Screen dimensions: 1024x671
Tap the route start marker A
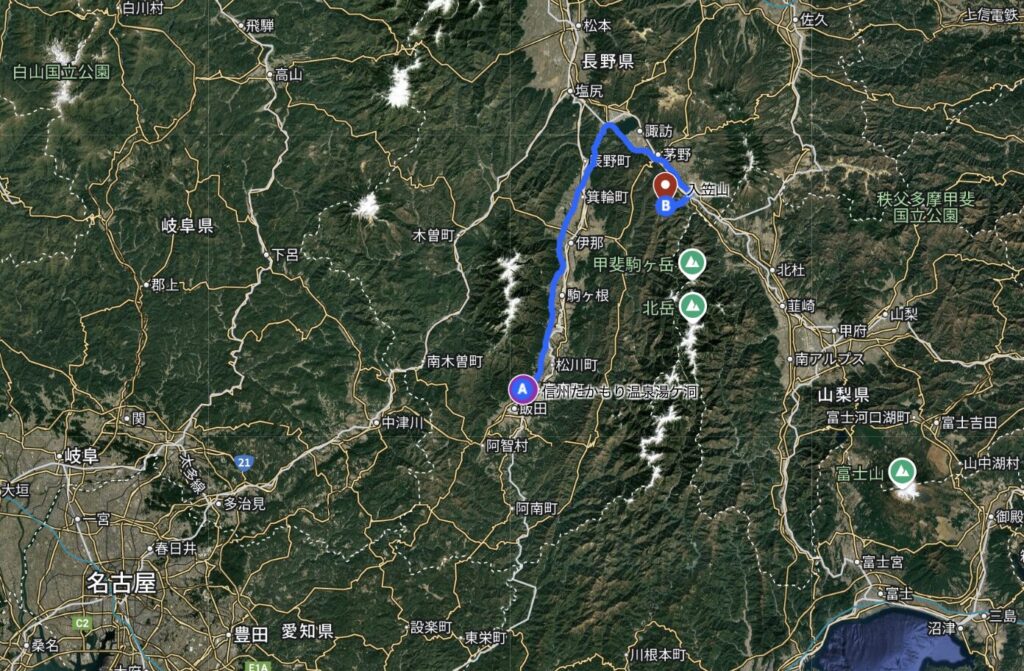pos(521,388)
